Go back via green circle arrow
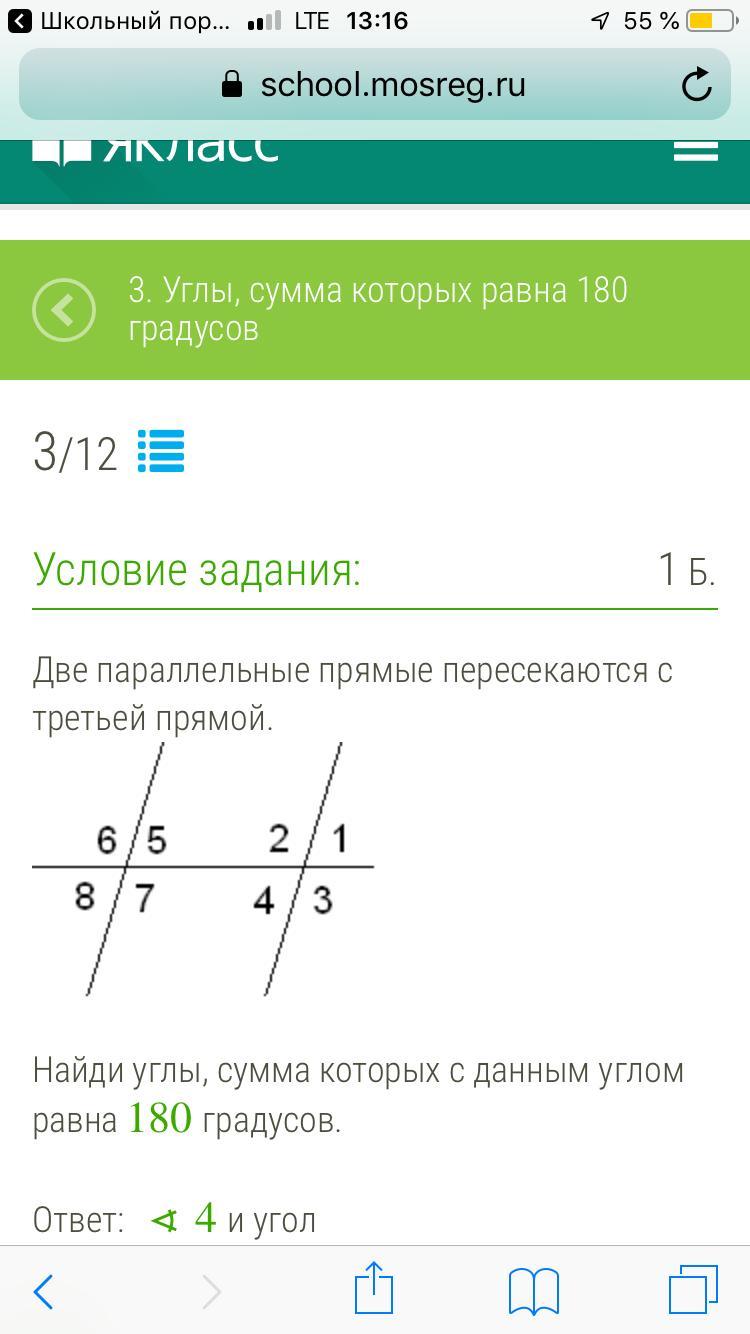Image resolution: width=750 pixels, height=1334 pixels. pos(64,310)
